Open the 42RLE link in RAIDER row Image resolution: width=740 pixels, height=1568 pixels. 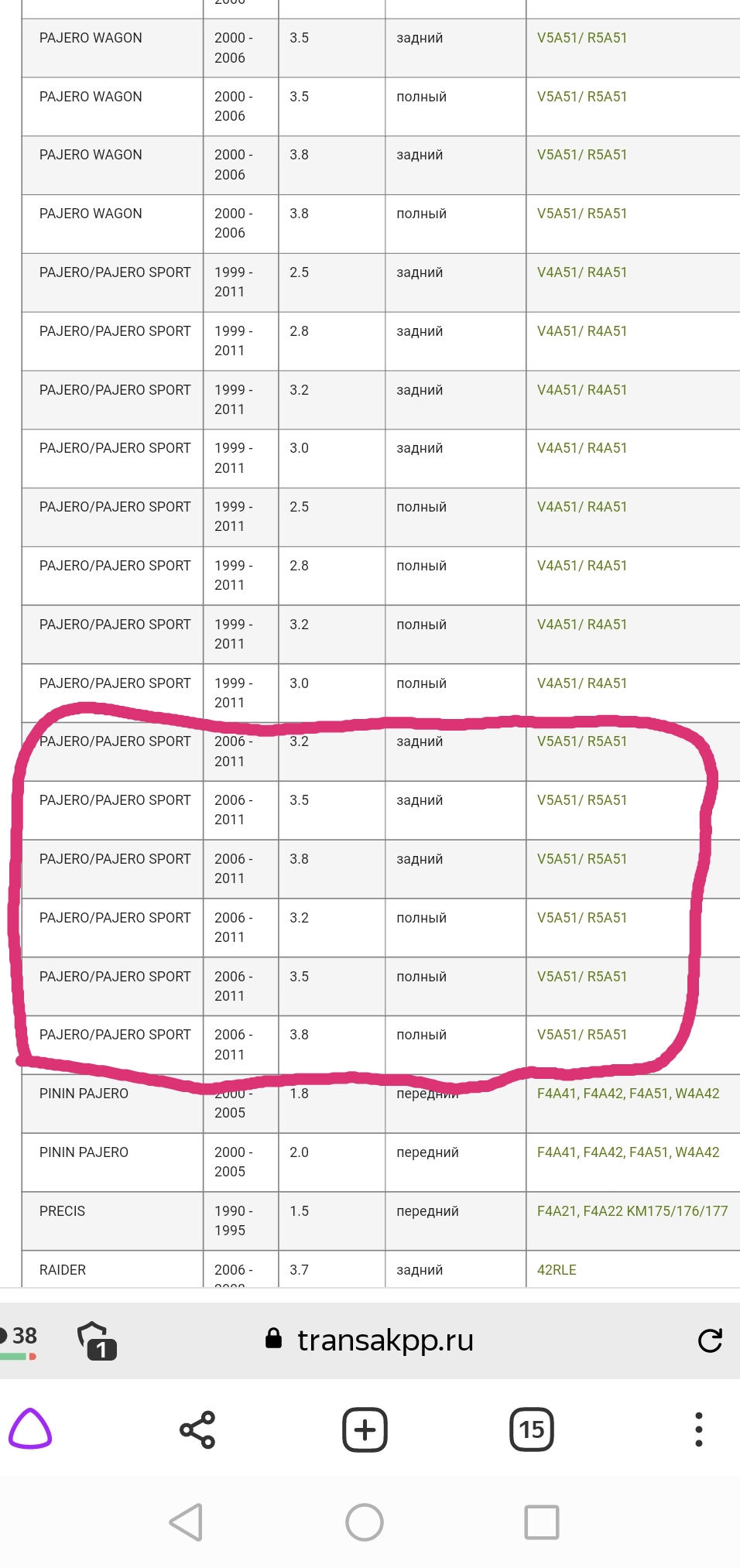[x=557, y=1269]
